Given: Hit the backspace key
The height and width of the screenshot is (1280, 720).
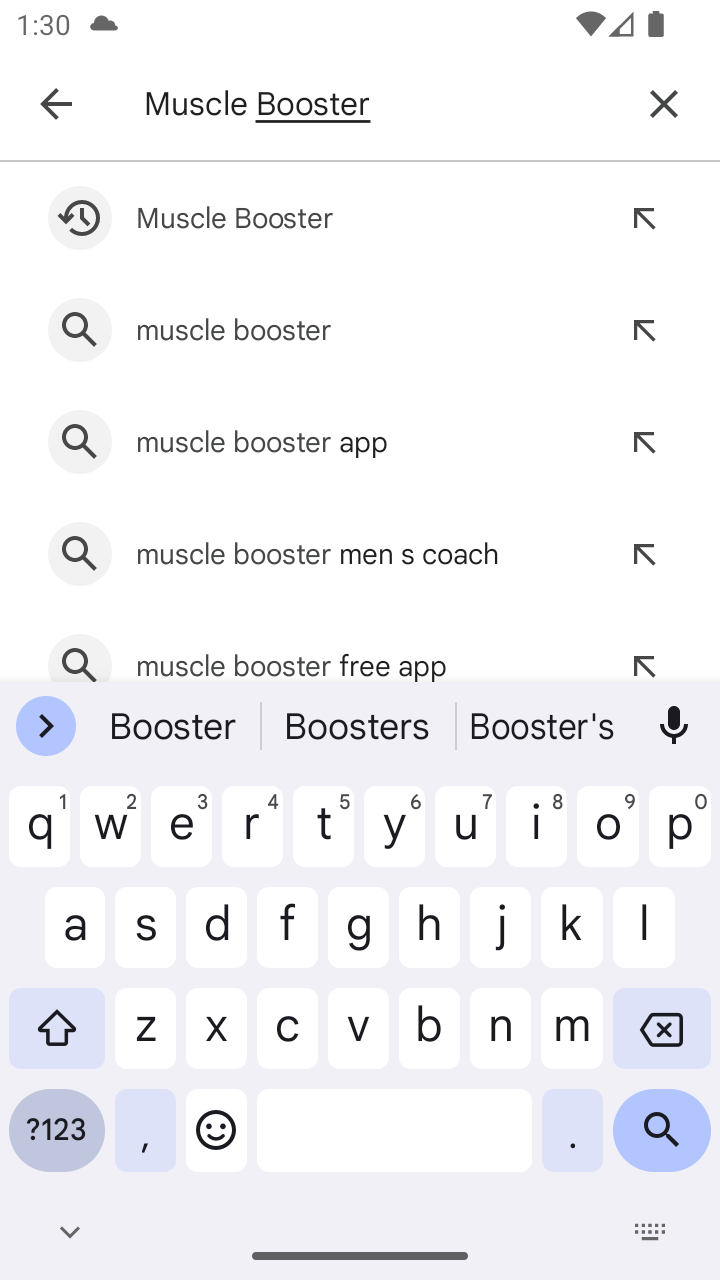Looking at the screenshot, I should [661, 1028].
